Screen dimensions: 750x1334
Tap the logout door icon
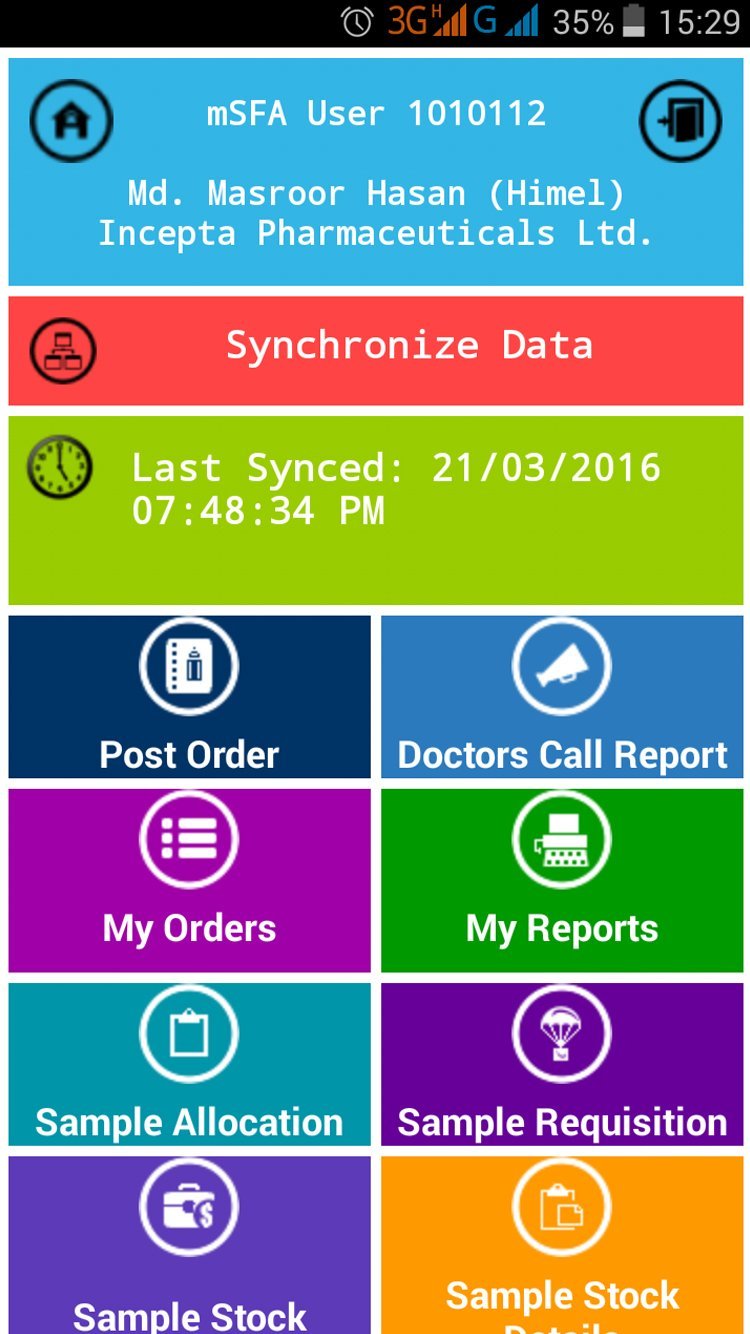click(x=680, y=121)
